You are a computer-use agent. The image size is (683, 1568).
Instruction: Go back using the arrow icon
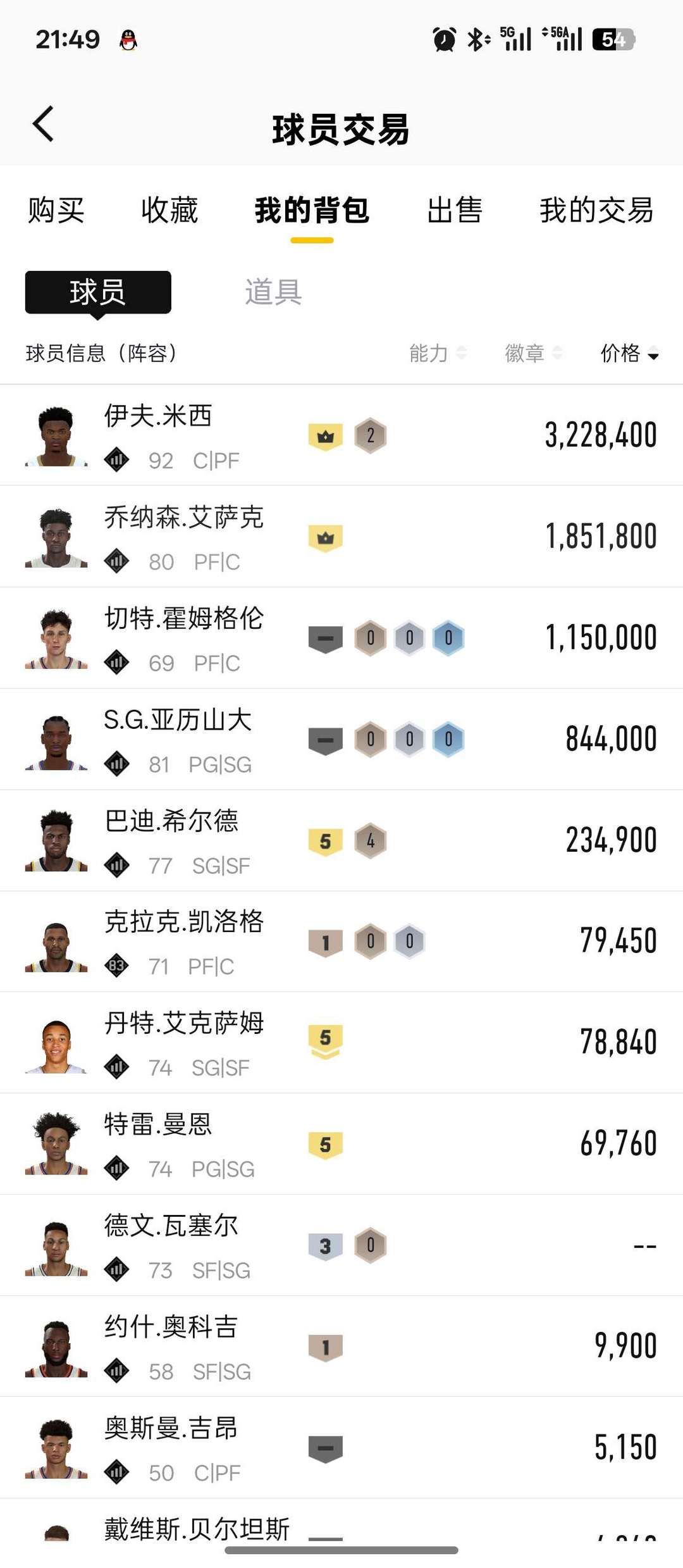click(43, 124)
